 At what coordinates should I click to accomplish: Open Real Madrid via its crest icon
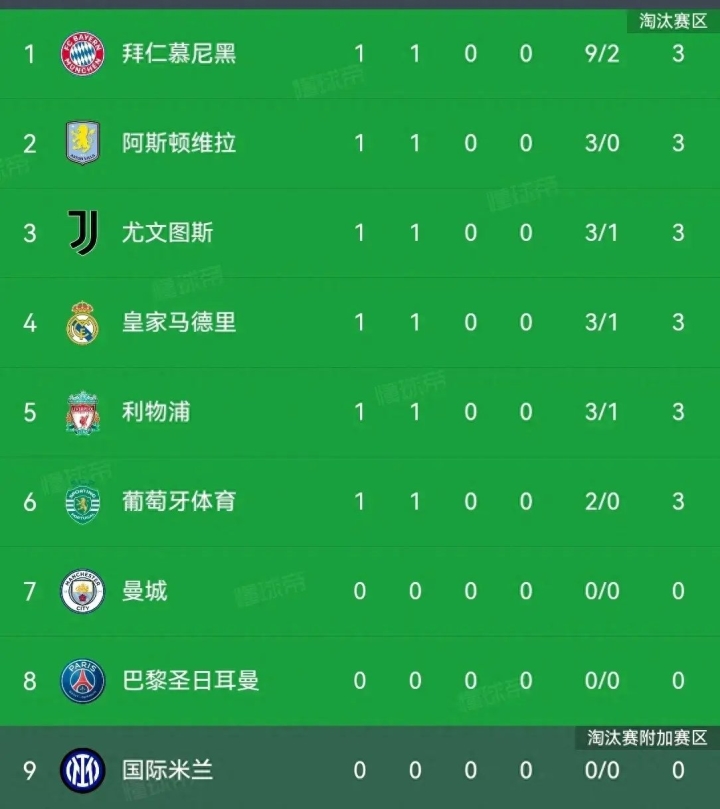79,322
